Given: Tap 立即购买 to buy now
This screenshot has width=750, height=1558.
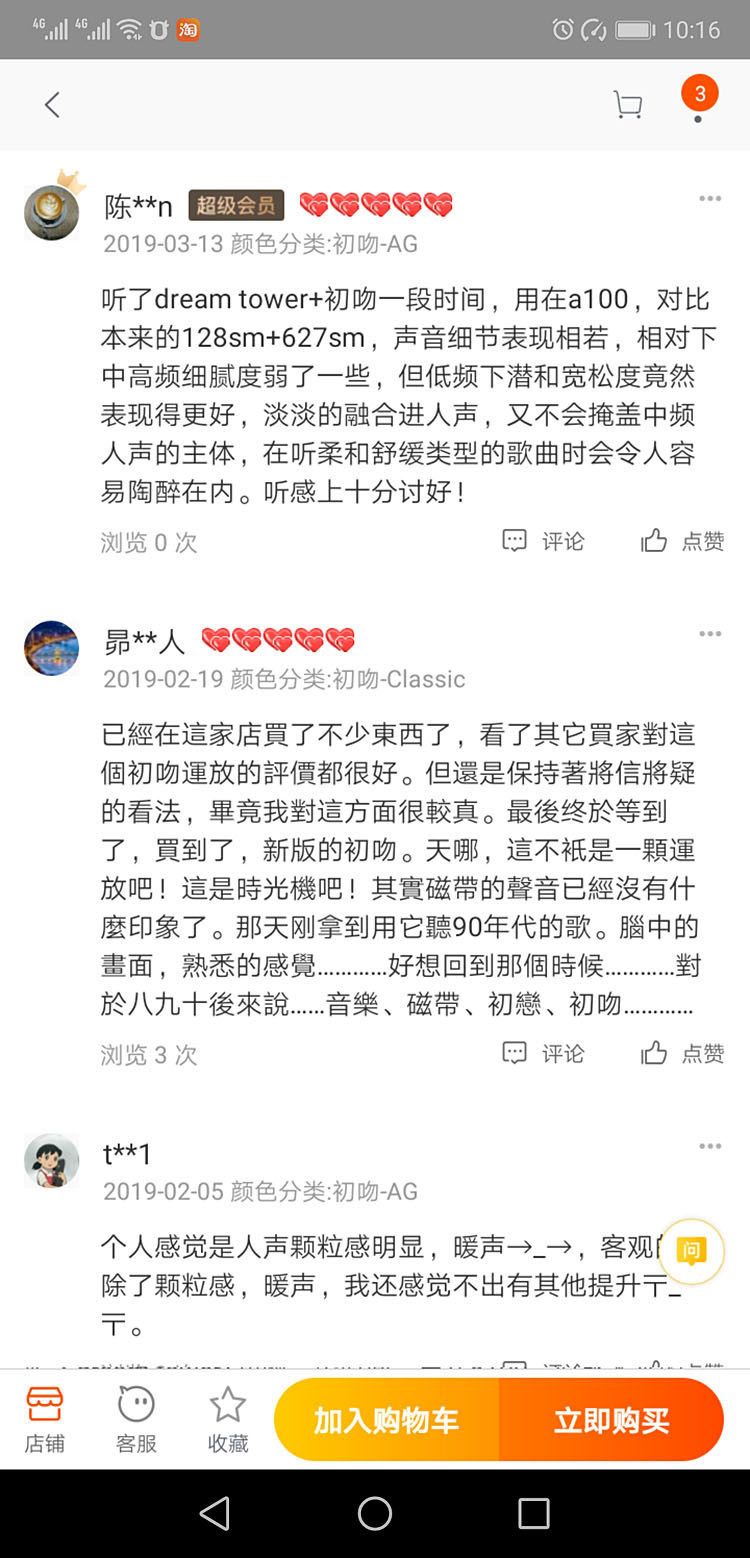Looking at the screenshot, I should click(x=611, y=1420).
